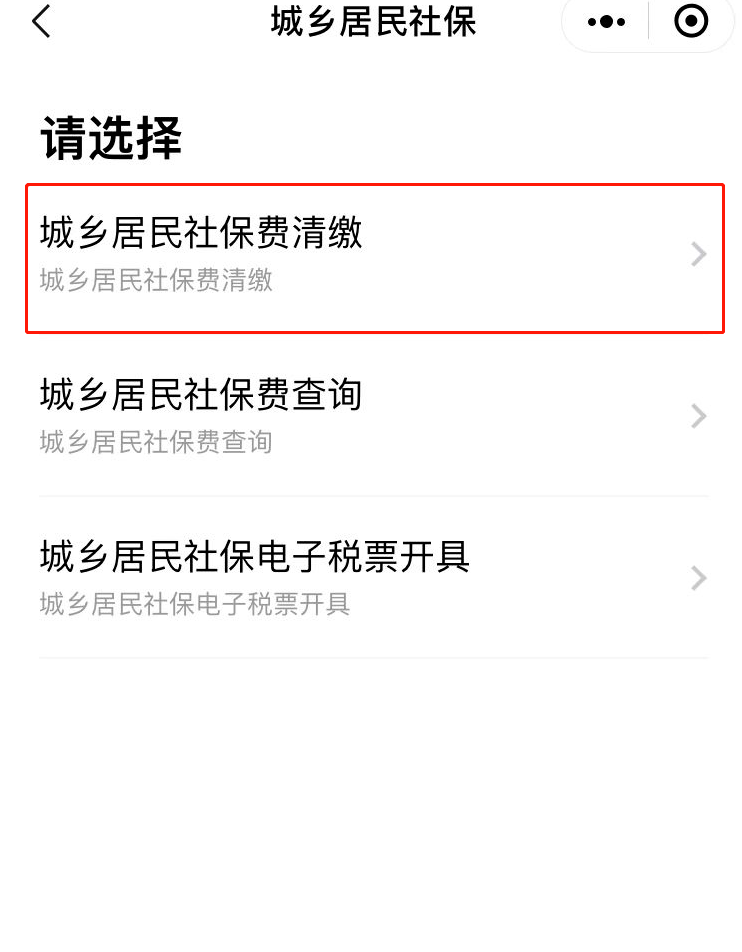This screenshot has width=742, height=952.
Task: Tap the subtitle text 城乡居民社保费查询
Action: coord(155,440)
